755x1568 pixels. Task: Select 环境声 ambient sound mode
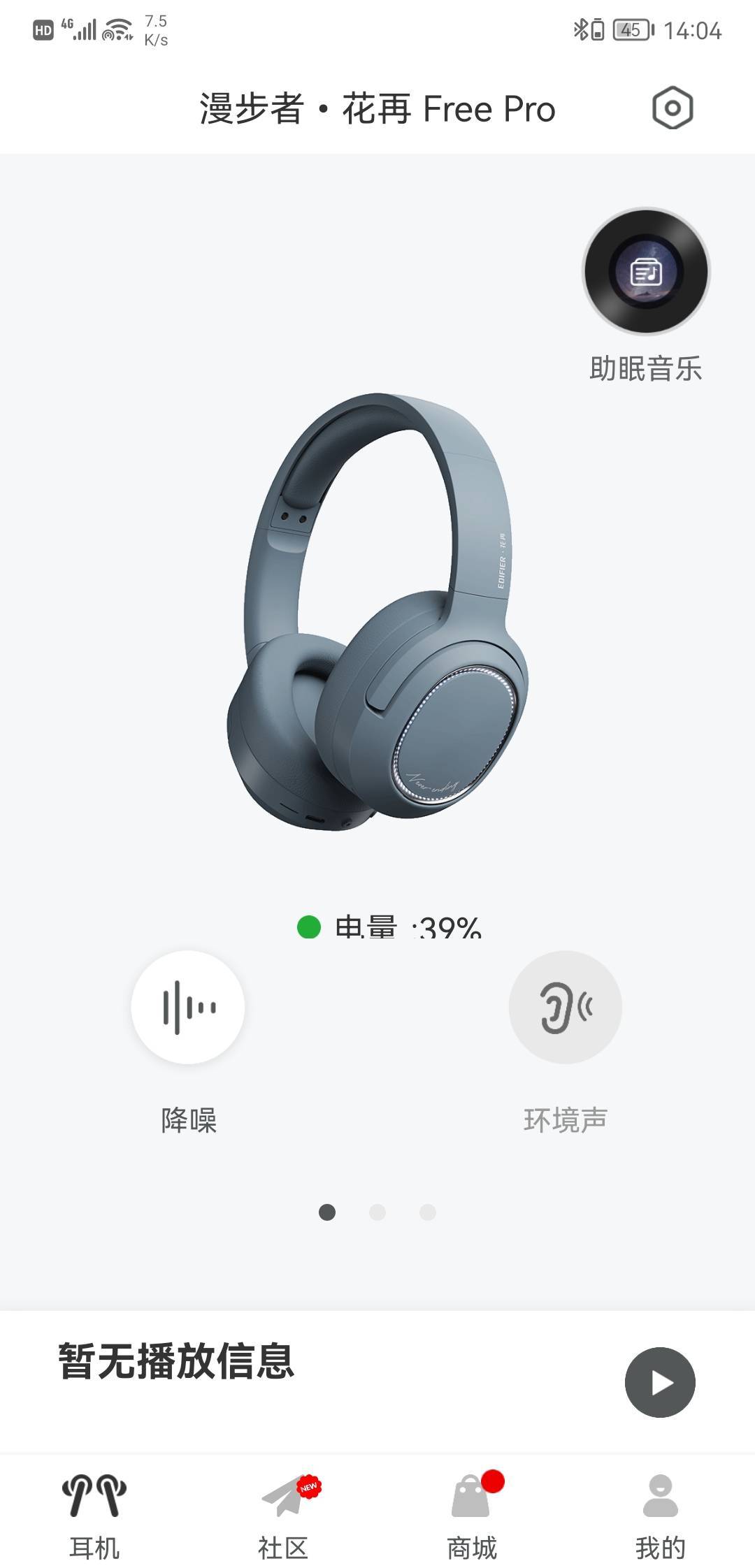point(565,1007)
